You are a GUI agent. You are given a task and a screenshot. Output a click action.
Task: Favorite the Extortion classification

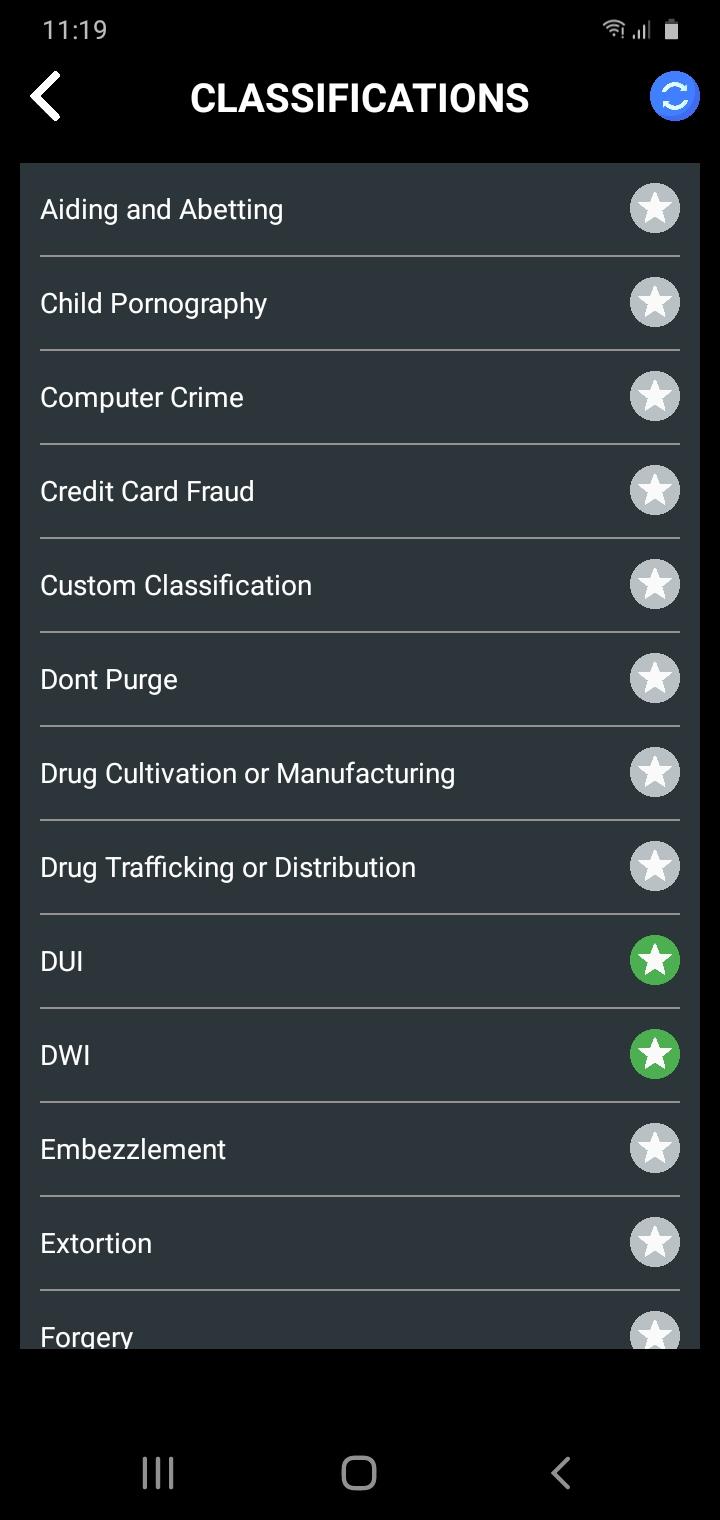click(x=655, y=1243)
